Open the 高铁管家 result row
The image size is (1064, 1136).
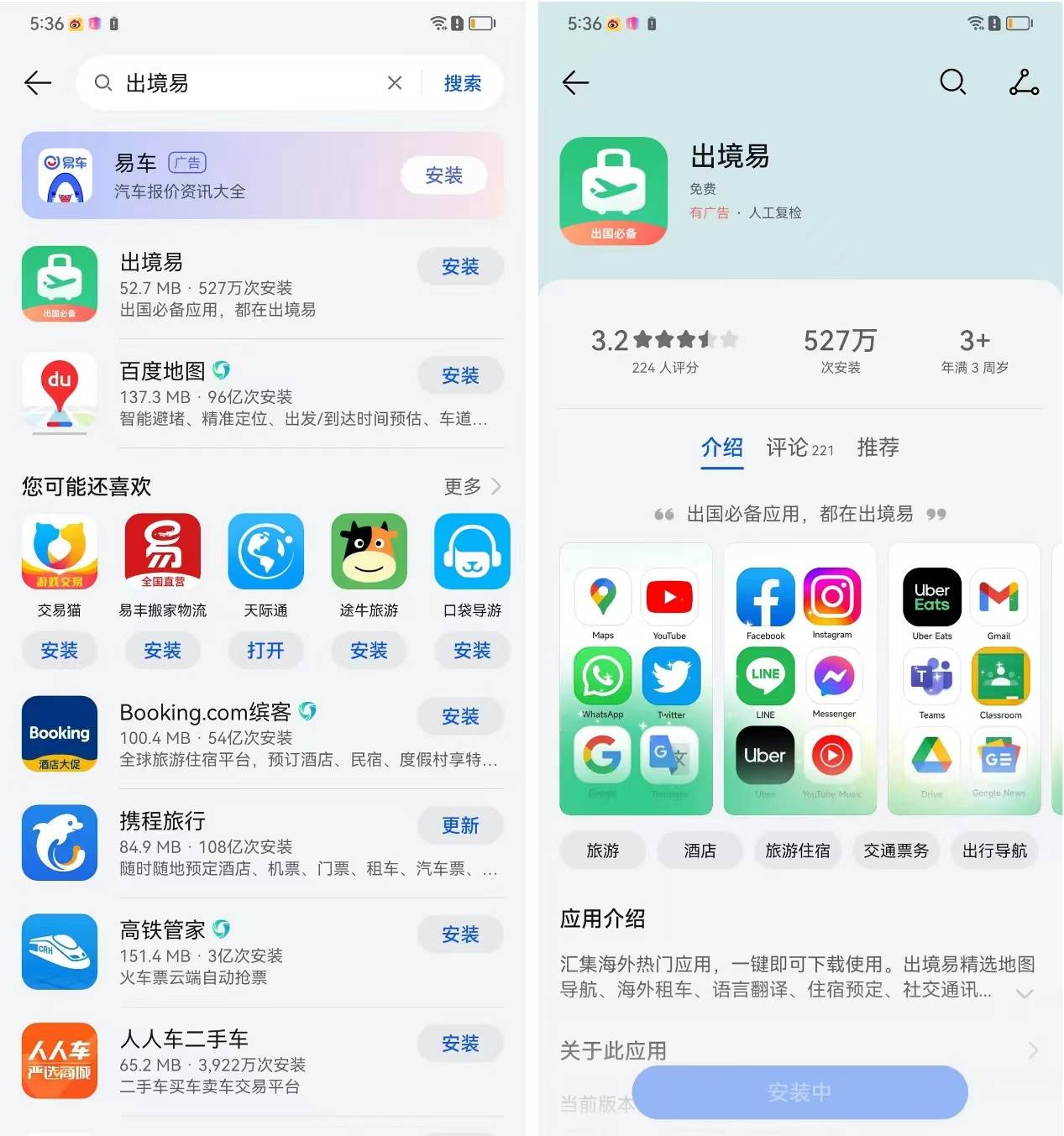[x=252, y=952]
